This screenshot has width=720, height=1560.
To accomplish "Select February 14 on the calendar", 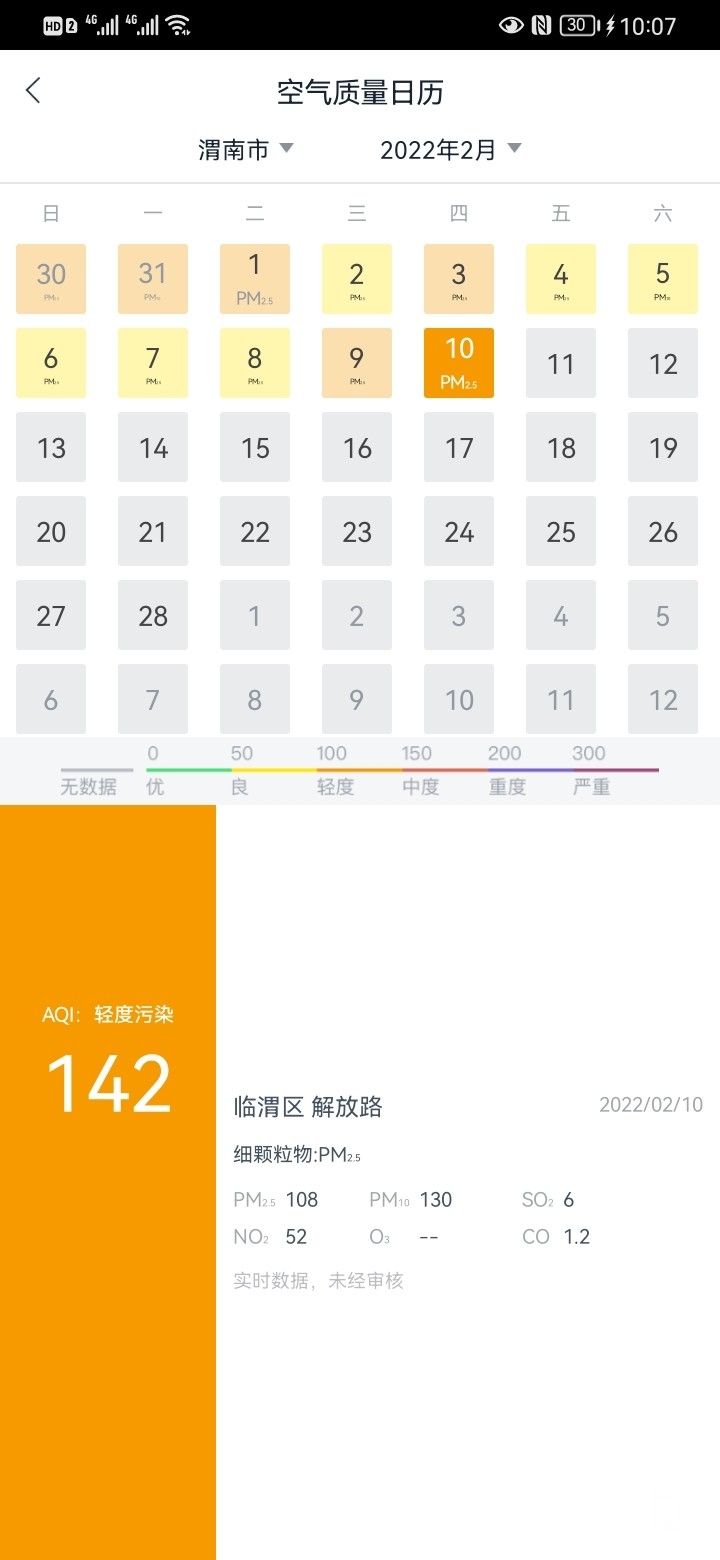I will 153,447.
